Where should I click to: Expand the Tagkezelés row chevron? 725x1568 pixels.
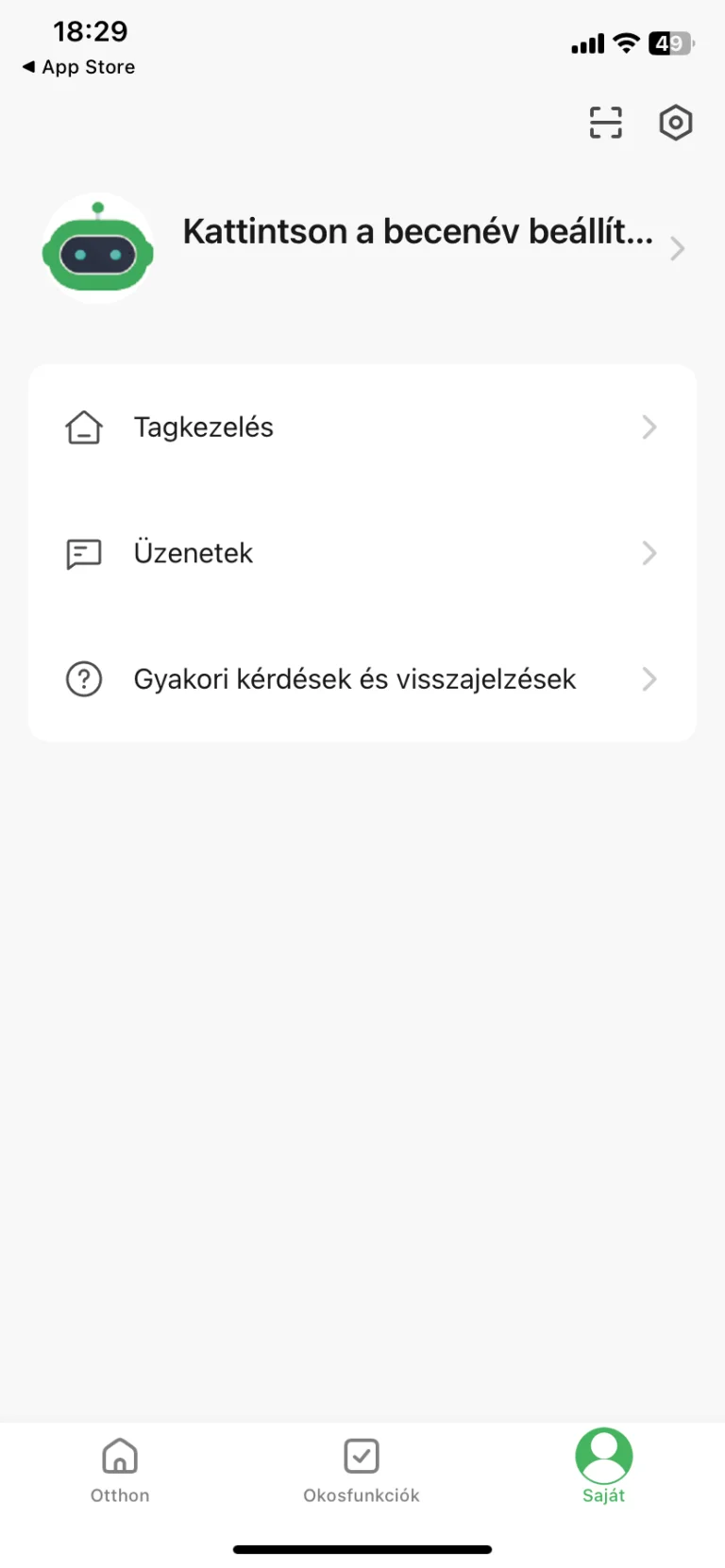tap(649, 426)
